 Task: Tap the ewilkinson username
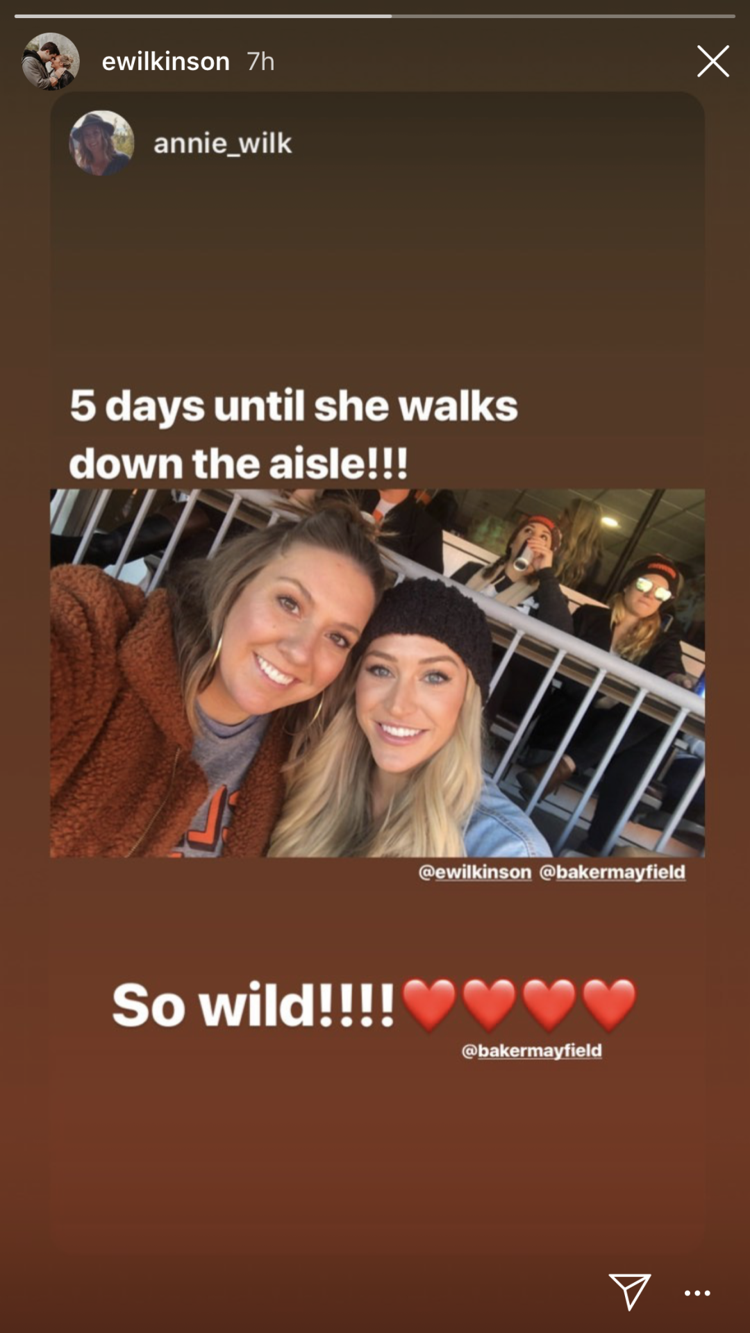point(166,62)
